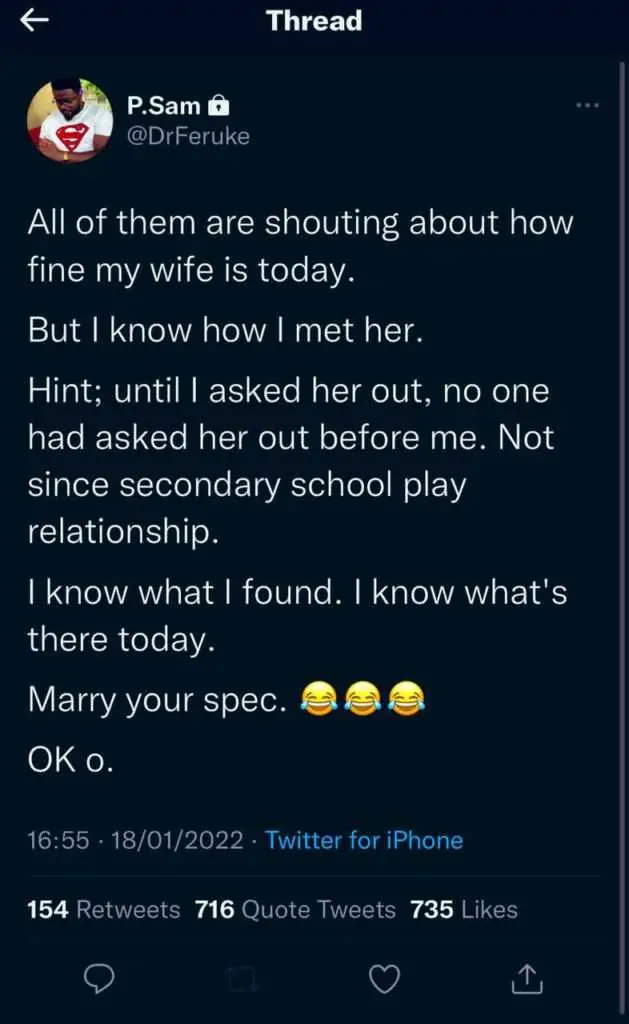
Task: Open the @DrFeruke profile handle
Action: click(x=188, y=136)
